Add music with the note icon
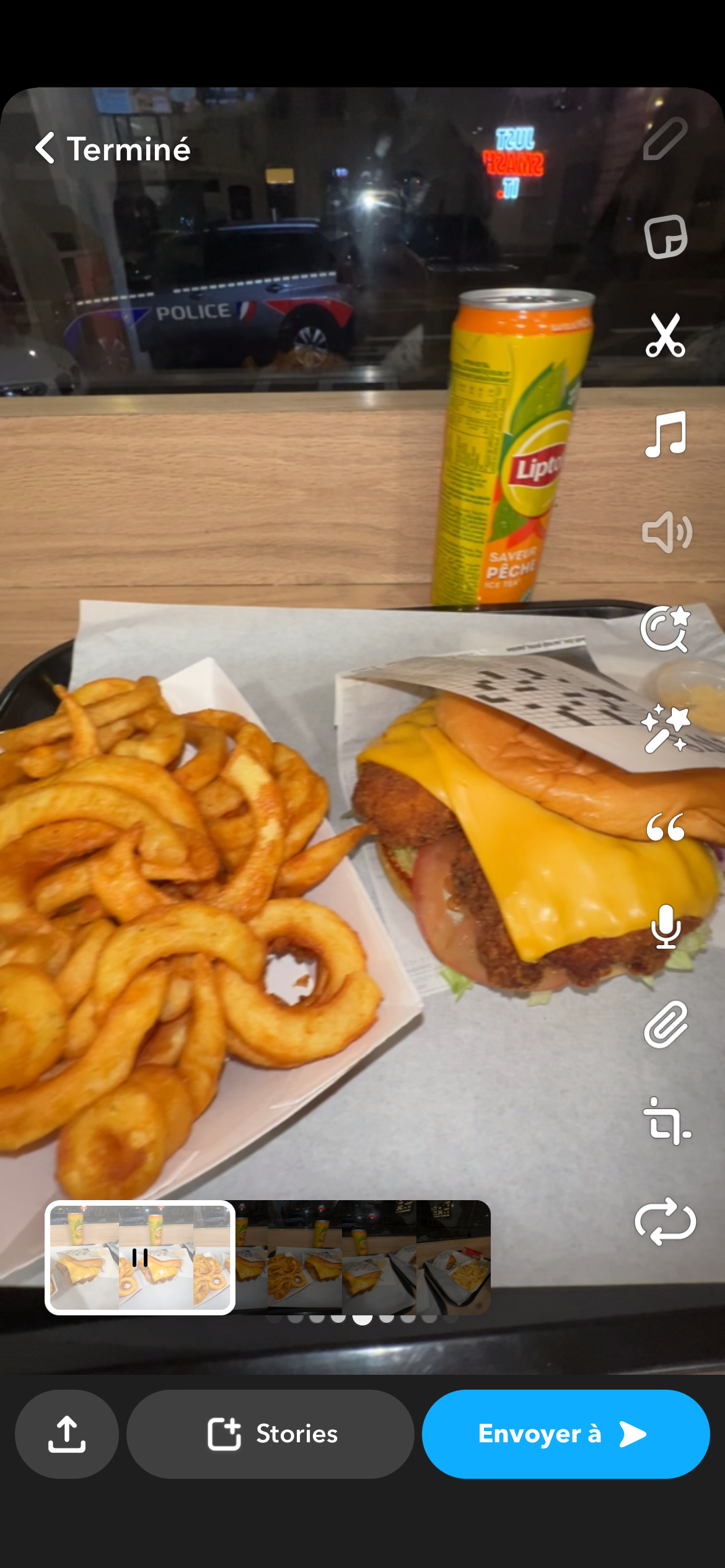 tap(666, 434)
